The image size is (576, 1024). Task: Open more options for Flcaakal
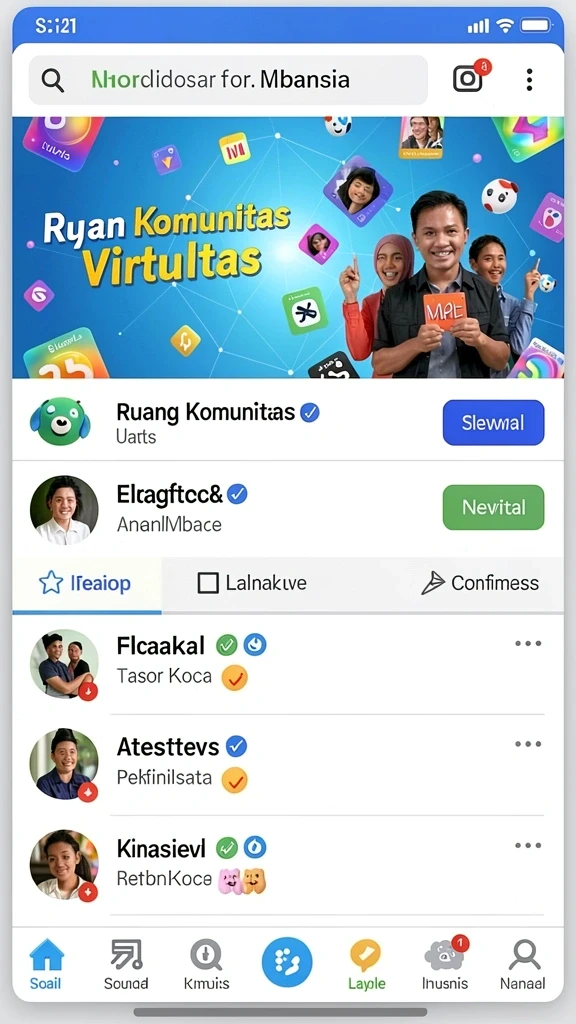(x=528, y=643)
